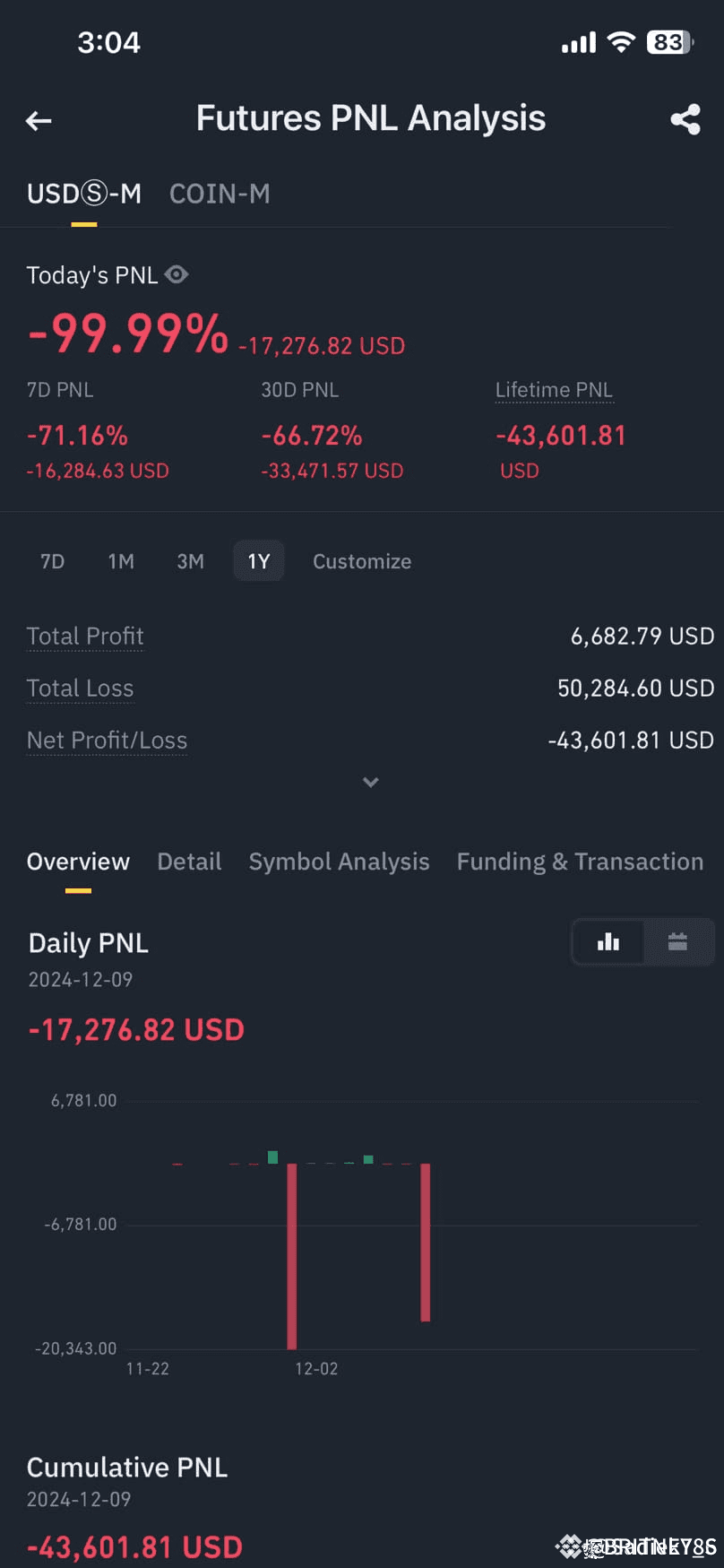
Task: Switch to the Funding & Transaction section
Action: pos(579,861)
